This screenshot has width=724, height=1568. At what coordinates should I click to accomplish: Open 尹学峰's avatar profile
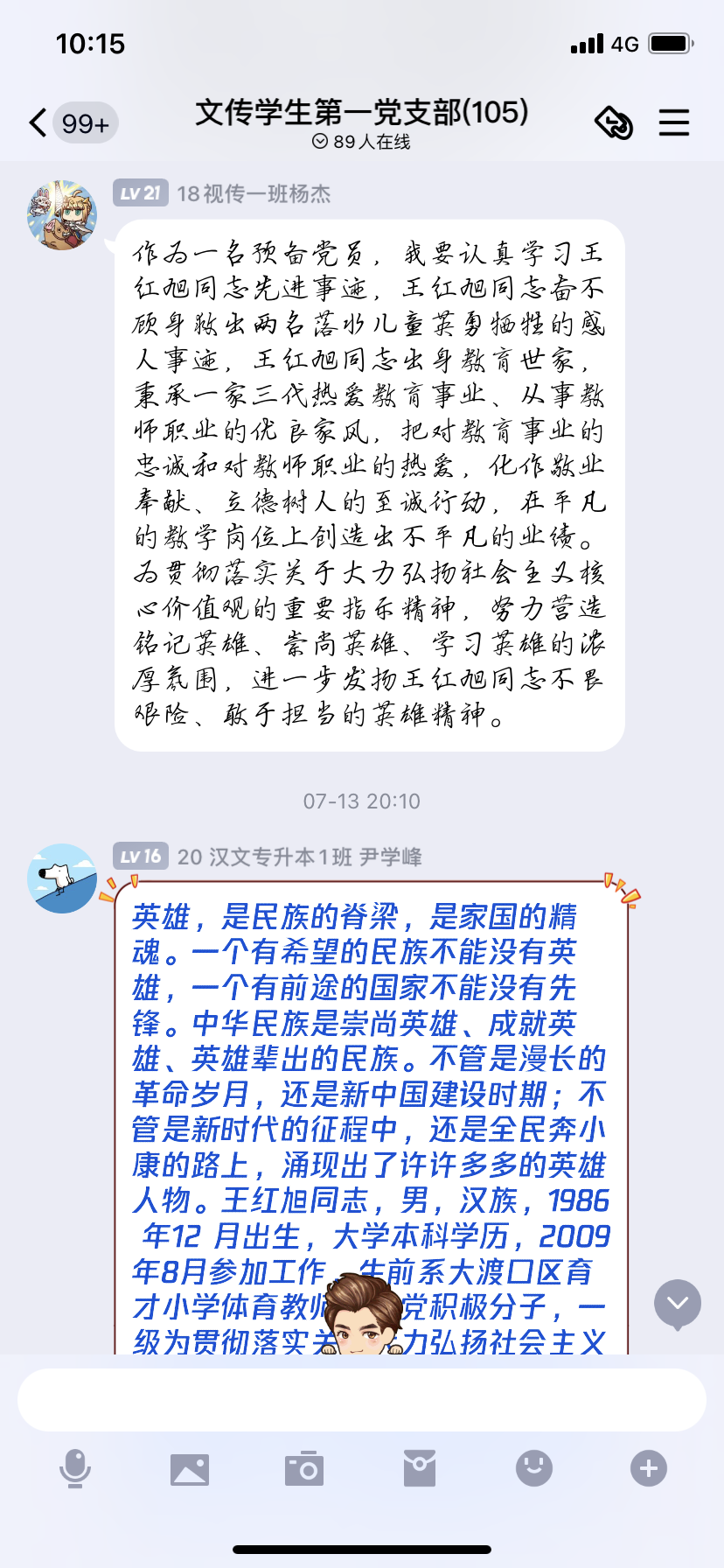62,878
